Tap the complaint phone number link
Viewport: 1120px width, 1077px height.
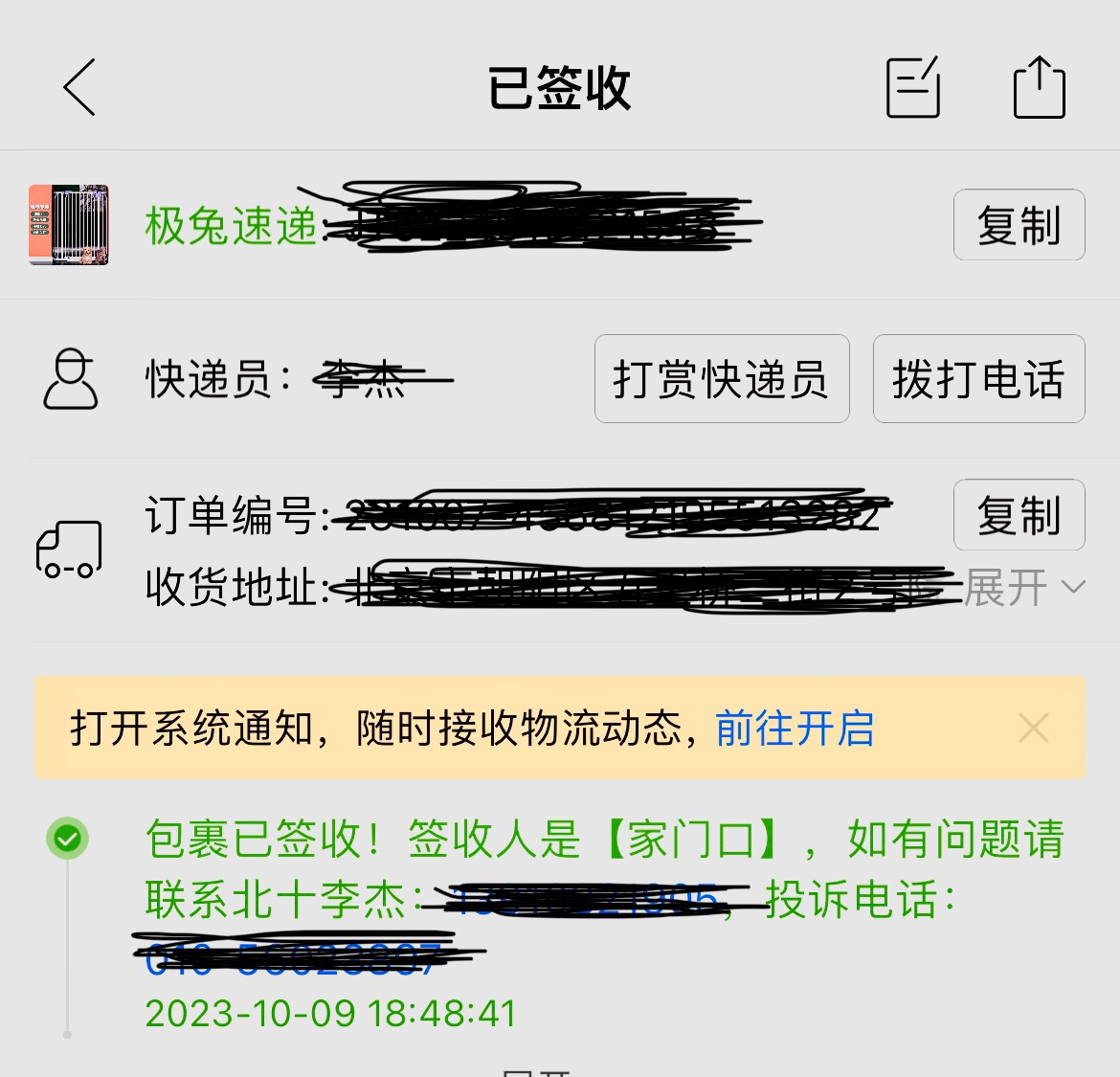click(x=292, y=957)
